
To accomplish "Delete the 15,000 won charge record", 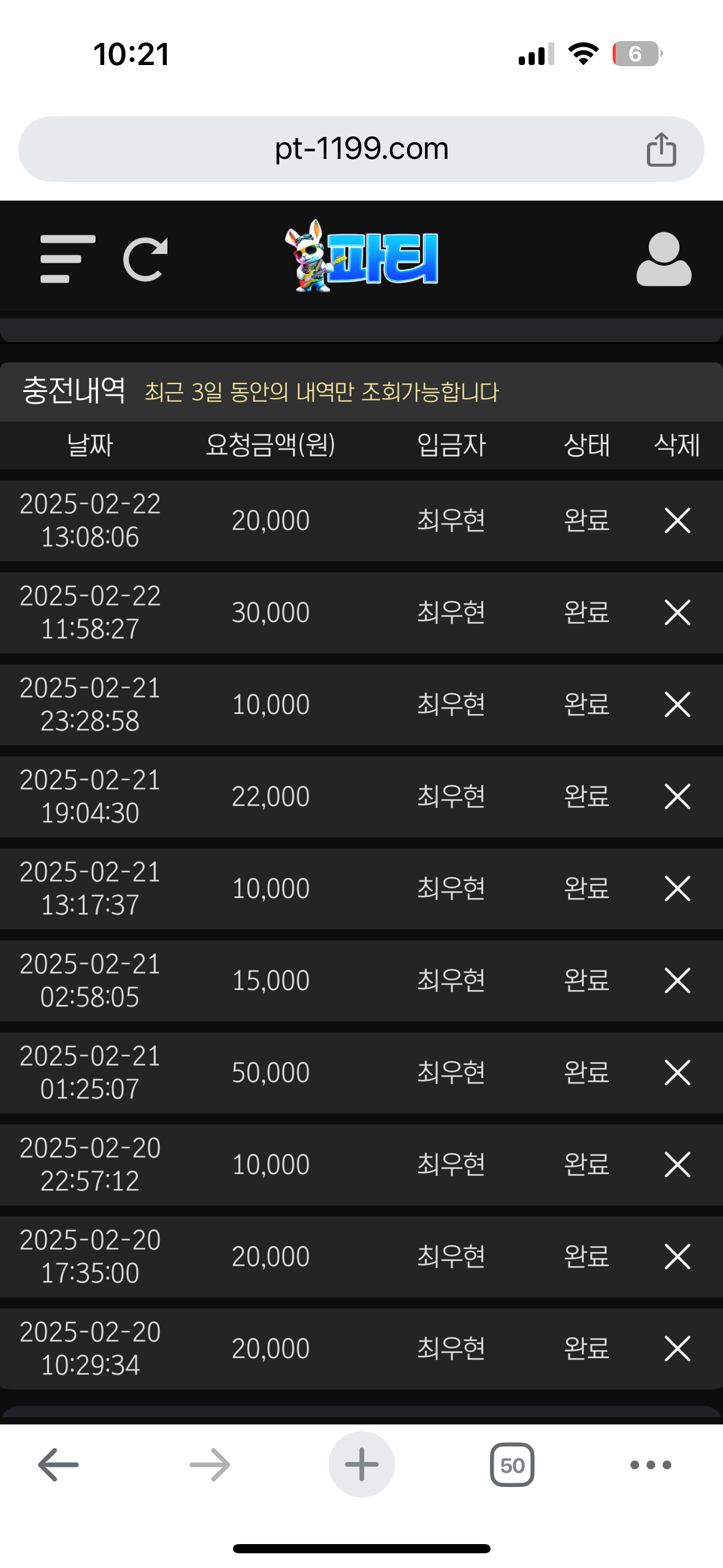I will click(x=677, y=980).
